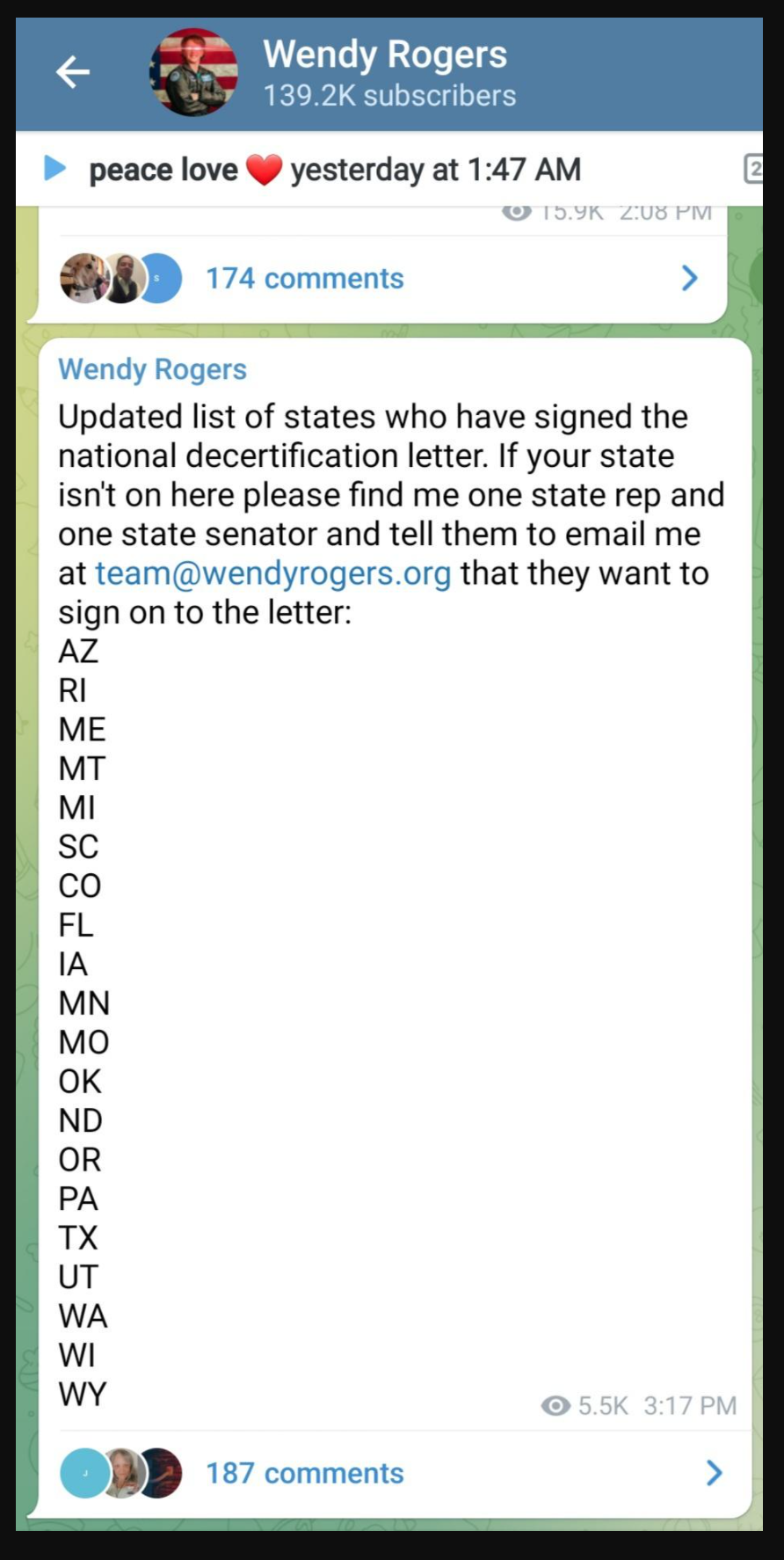Open the 174 comments thread

click(x=304, y=279)
